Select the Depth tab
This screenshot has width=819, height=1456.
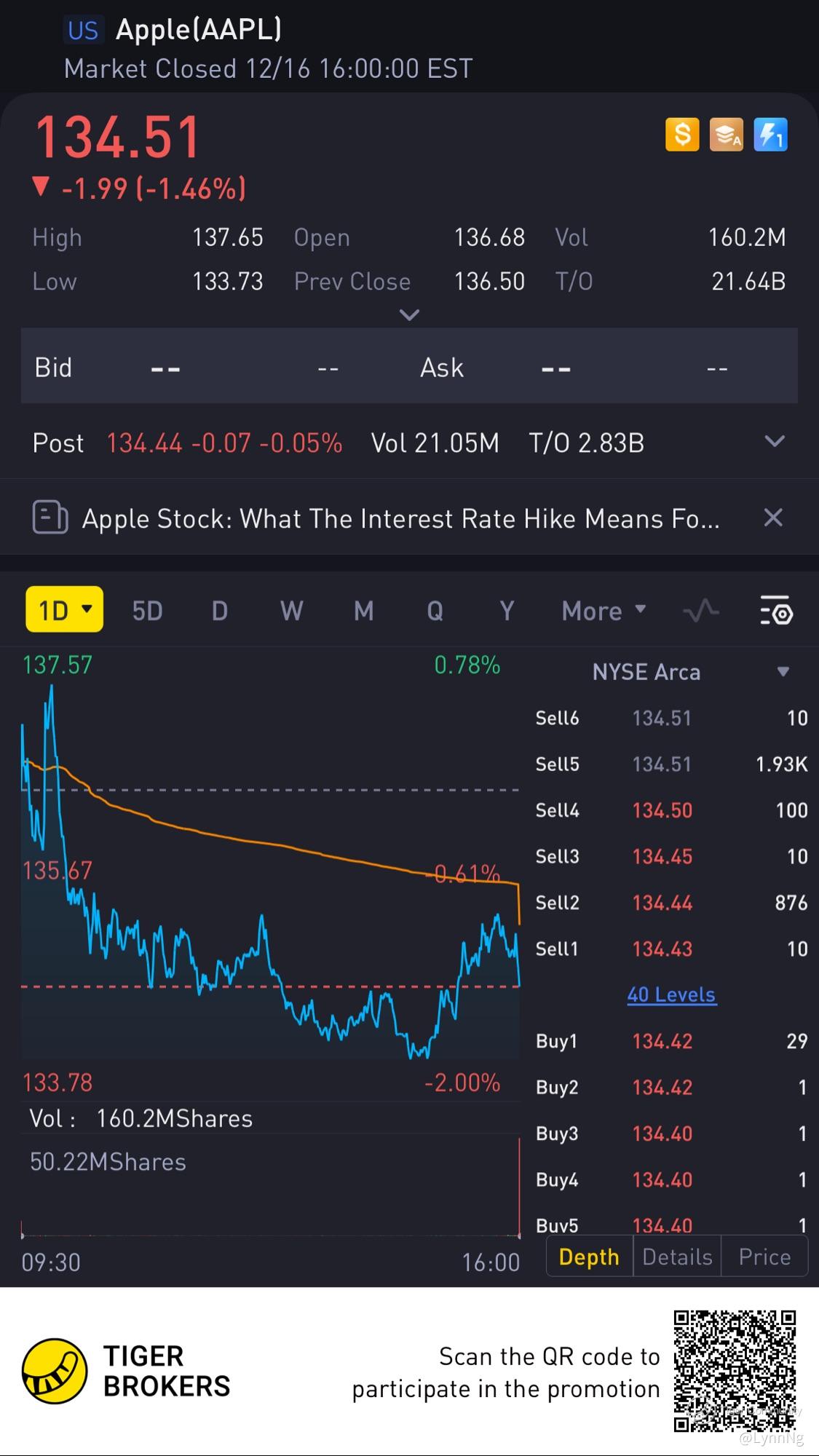[x=589, y=1257]
